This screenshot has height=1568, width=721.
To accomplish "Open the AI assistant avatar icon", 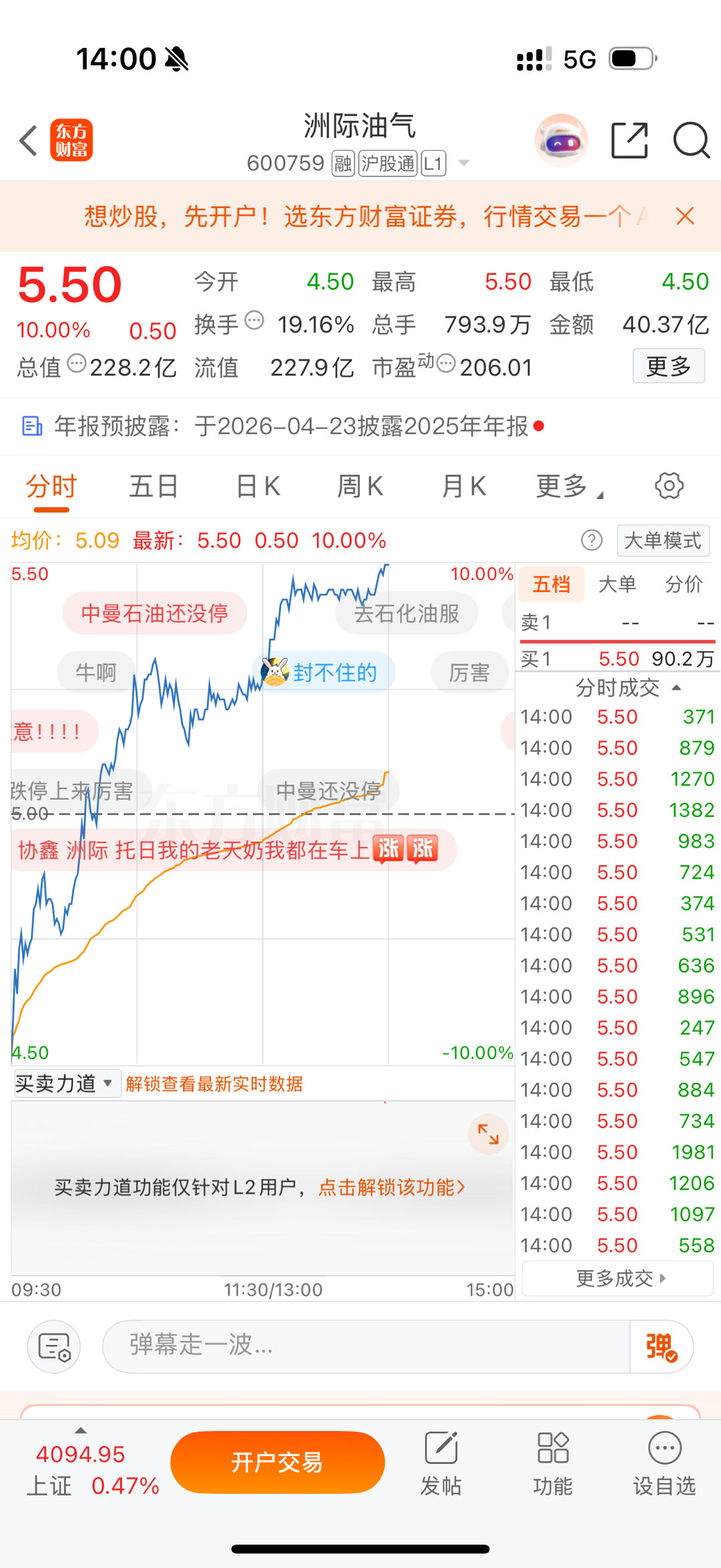I will coord(561,140).
